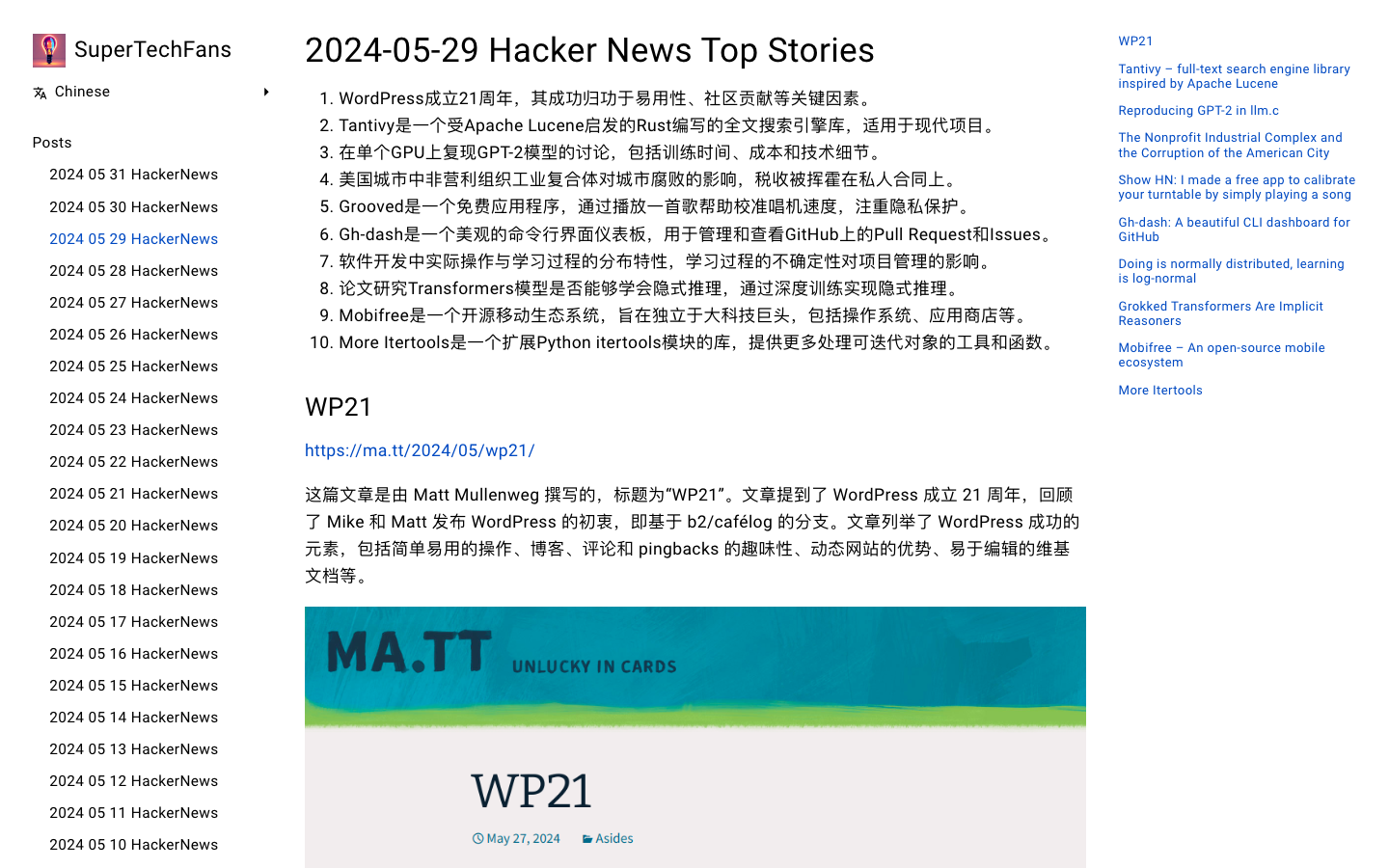1389x868 pixels.
Task: Open the 2024 05 10 HackerNews post
Action: tap(133, 845)
